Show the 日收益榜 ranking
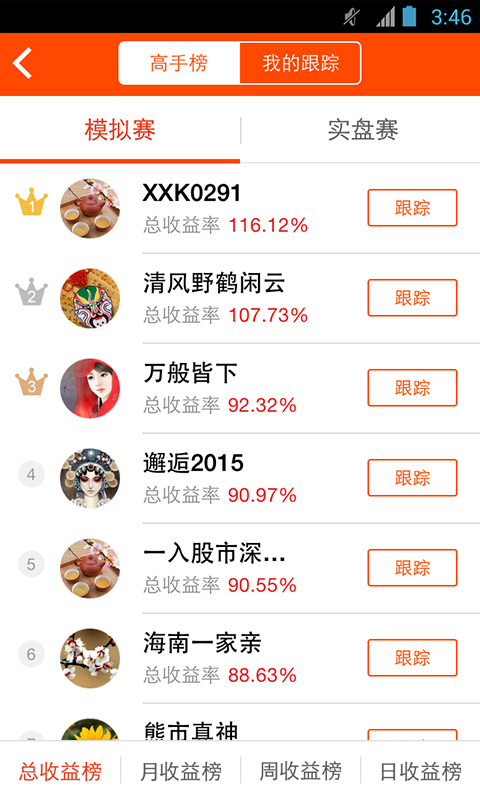Image resolution: width=480 pixels, height=800 pixels. coord(421,771)
